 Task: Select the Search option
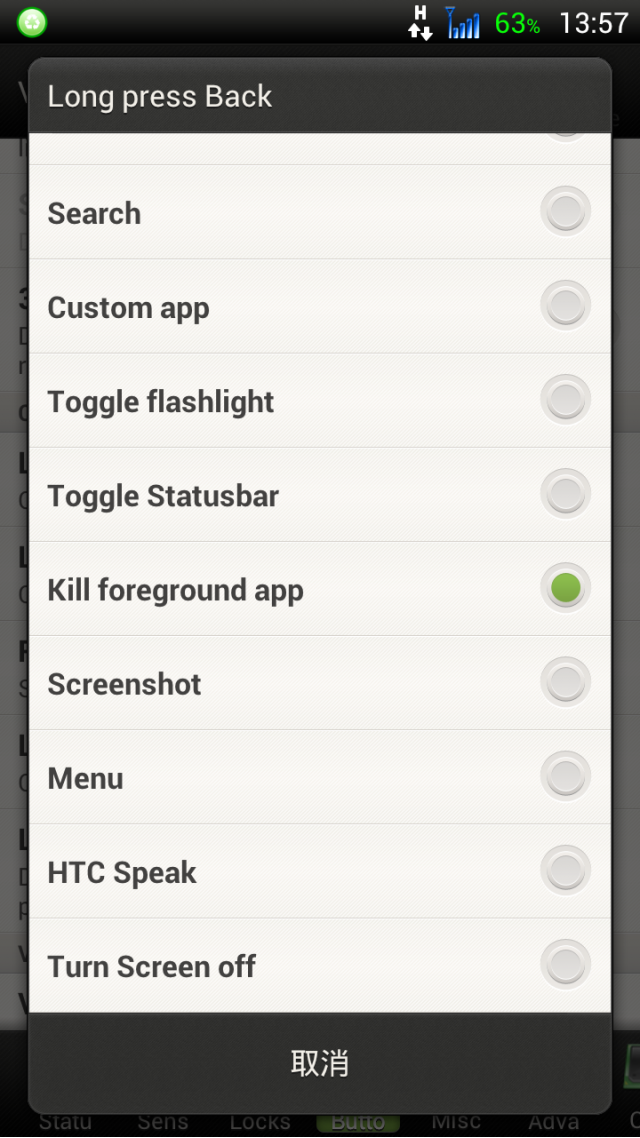pyautogui.click(x=319, y=212)
